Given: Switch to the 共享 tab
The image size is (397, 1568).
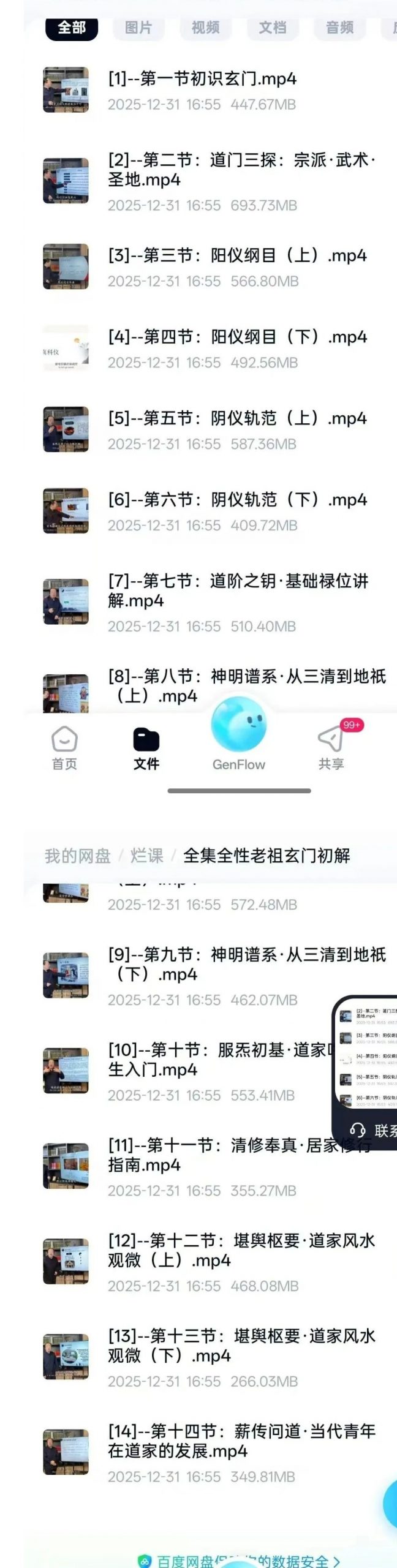Looking at the screenshot, I should click(331, 748).
